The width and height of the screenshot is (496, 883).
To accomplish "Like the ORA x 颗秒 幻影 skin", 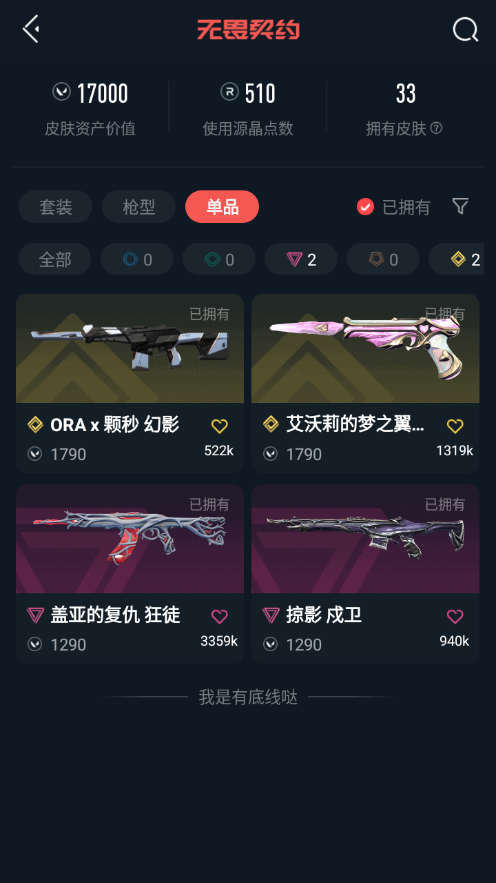I will pyautogui.click(x=220, y=426).
